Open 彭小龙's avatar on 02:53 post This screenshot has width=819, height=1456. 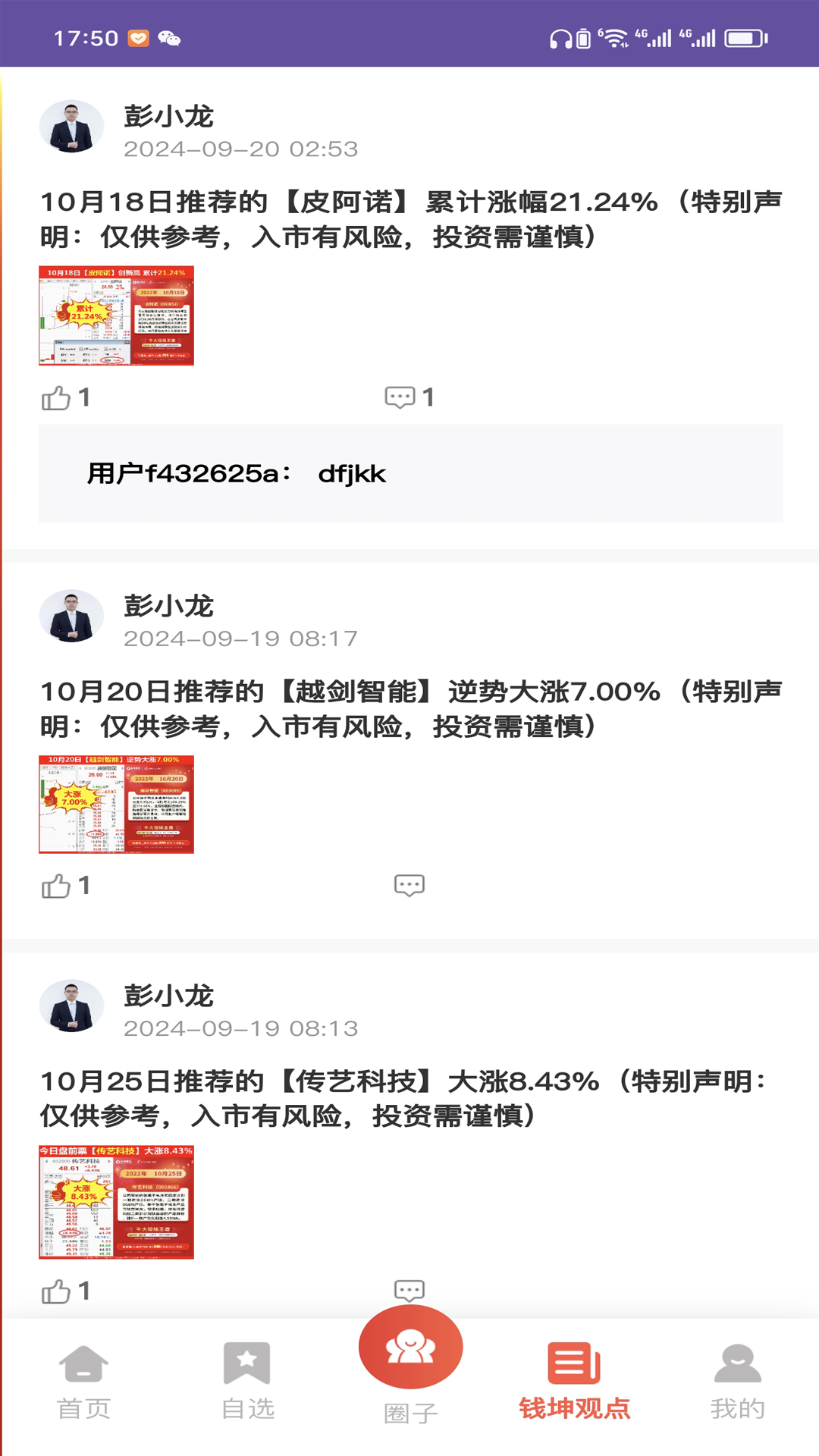71,127
